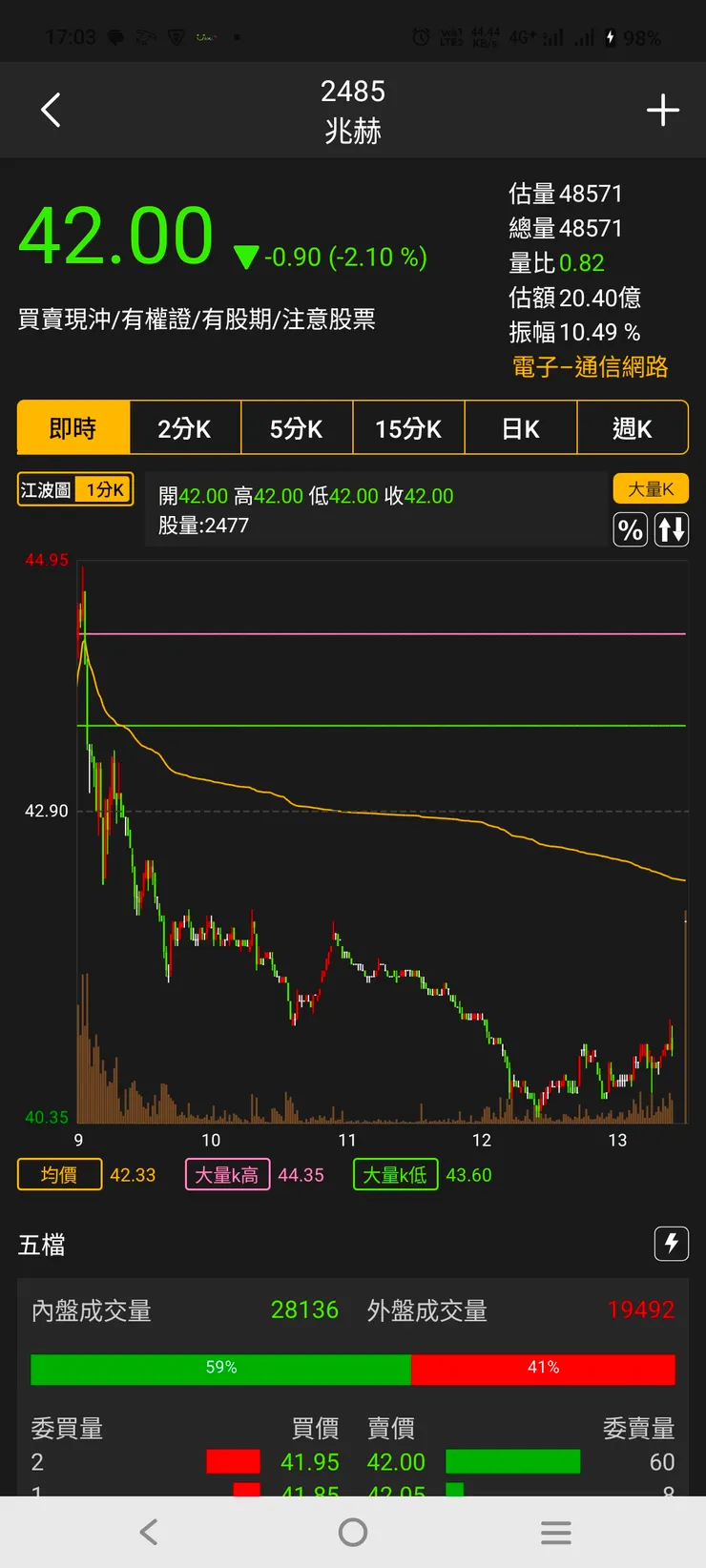Switch to the 日K daily chart tab

coord(520,427)
